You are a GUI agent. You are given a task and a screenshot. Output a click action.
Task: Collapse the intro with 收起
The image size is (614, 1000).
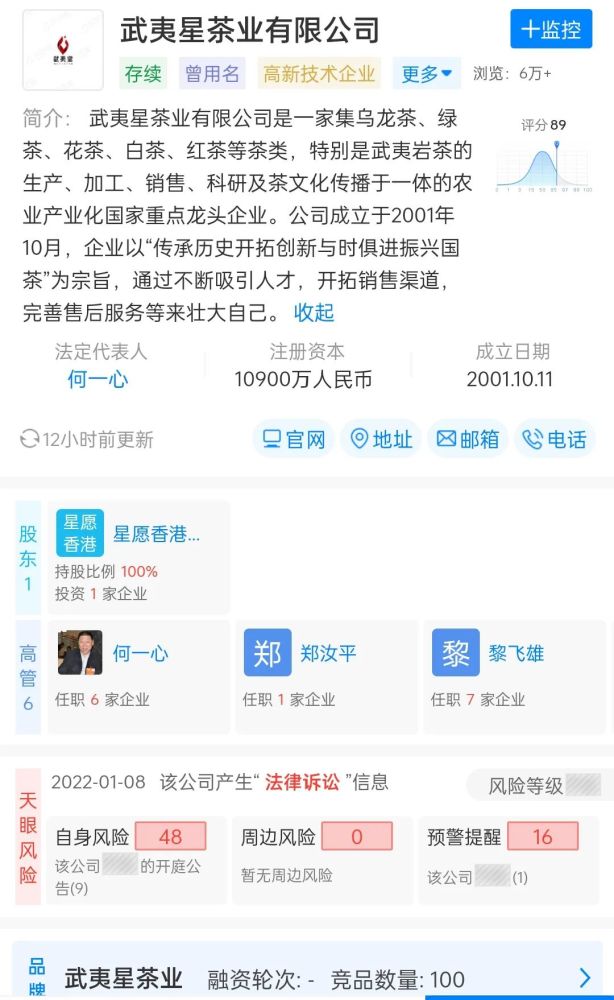pyautogui.click(x=314, y=312)
